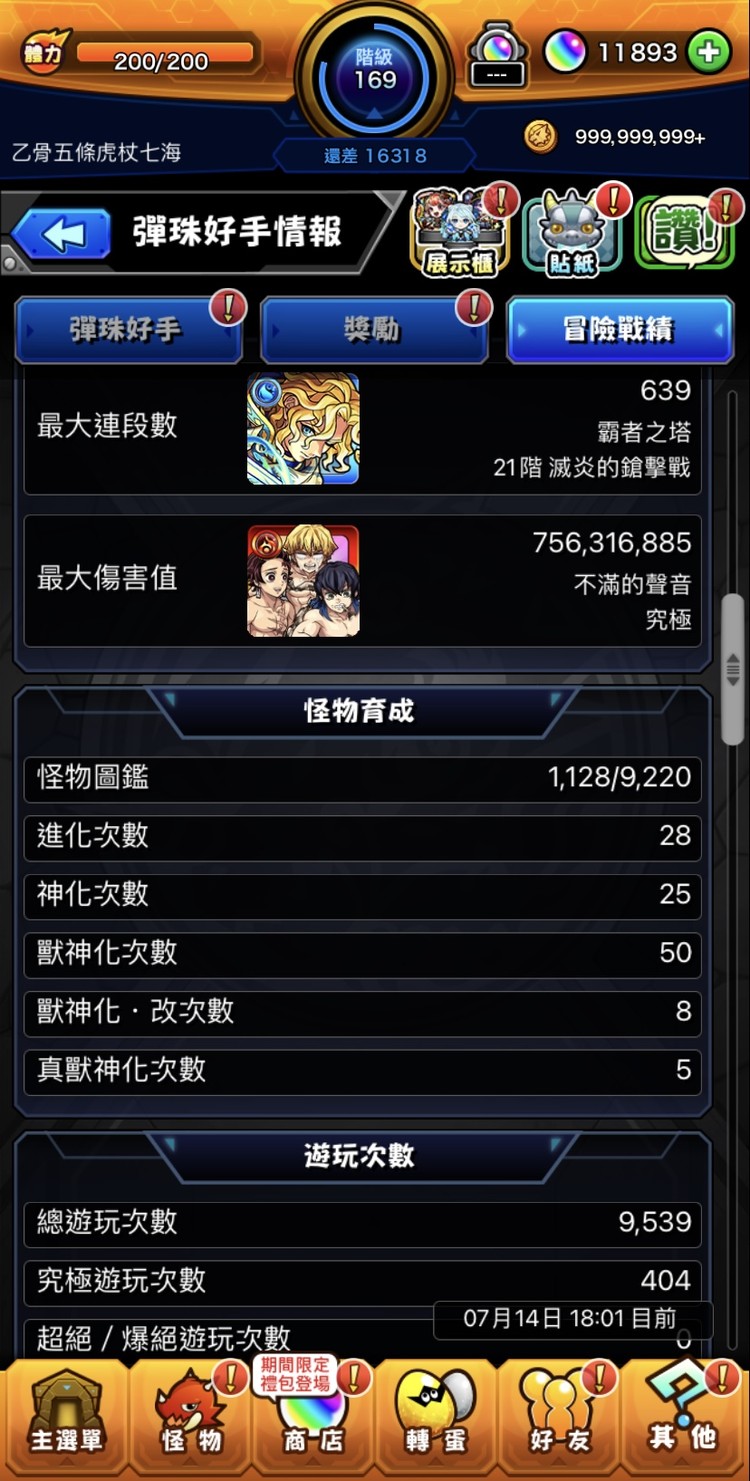Switch to the 獎勵 rewards tab
Image resolution: width=750 pixels, height=1481 pixels.
coord(373,329)
